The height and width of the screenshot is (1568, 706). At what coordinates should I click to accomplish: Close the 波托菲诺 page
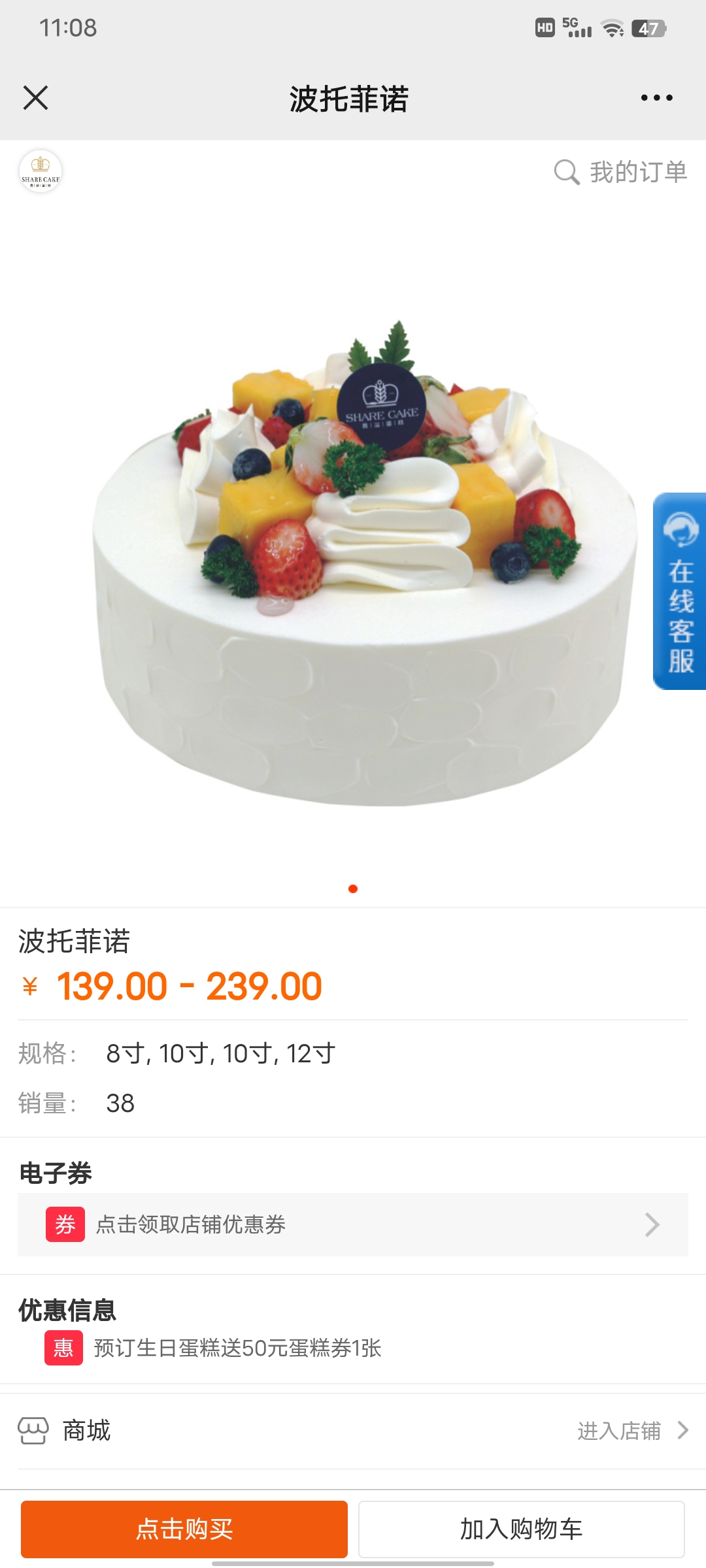[x=35, y=98]
